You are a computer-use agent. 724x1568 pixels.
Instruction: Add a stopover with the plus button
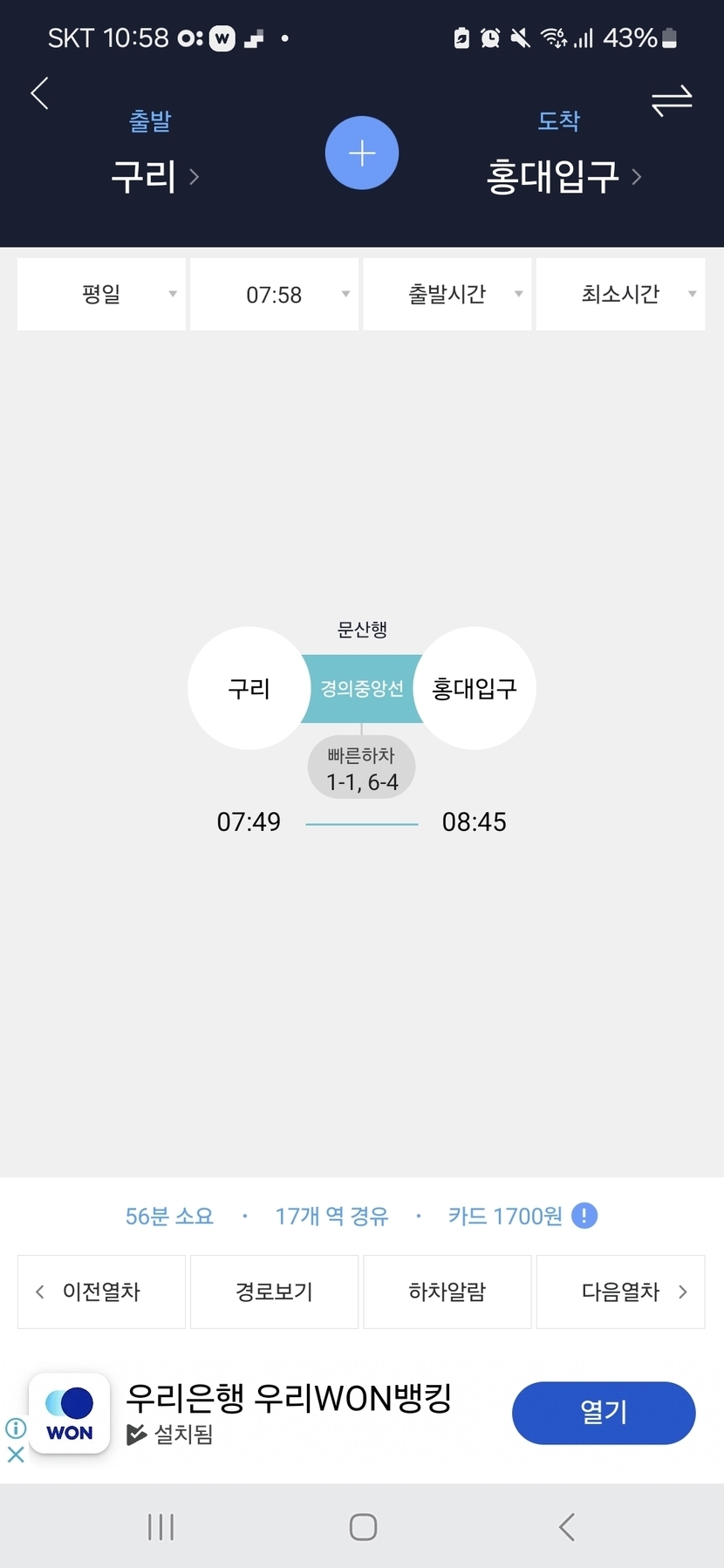[362, 153]
